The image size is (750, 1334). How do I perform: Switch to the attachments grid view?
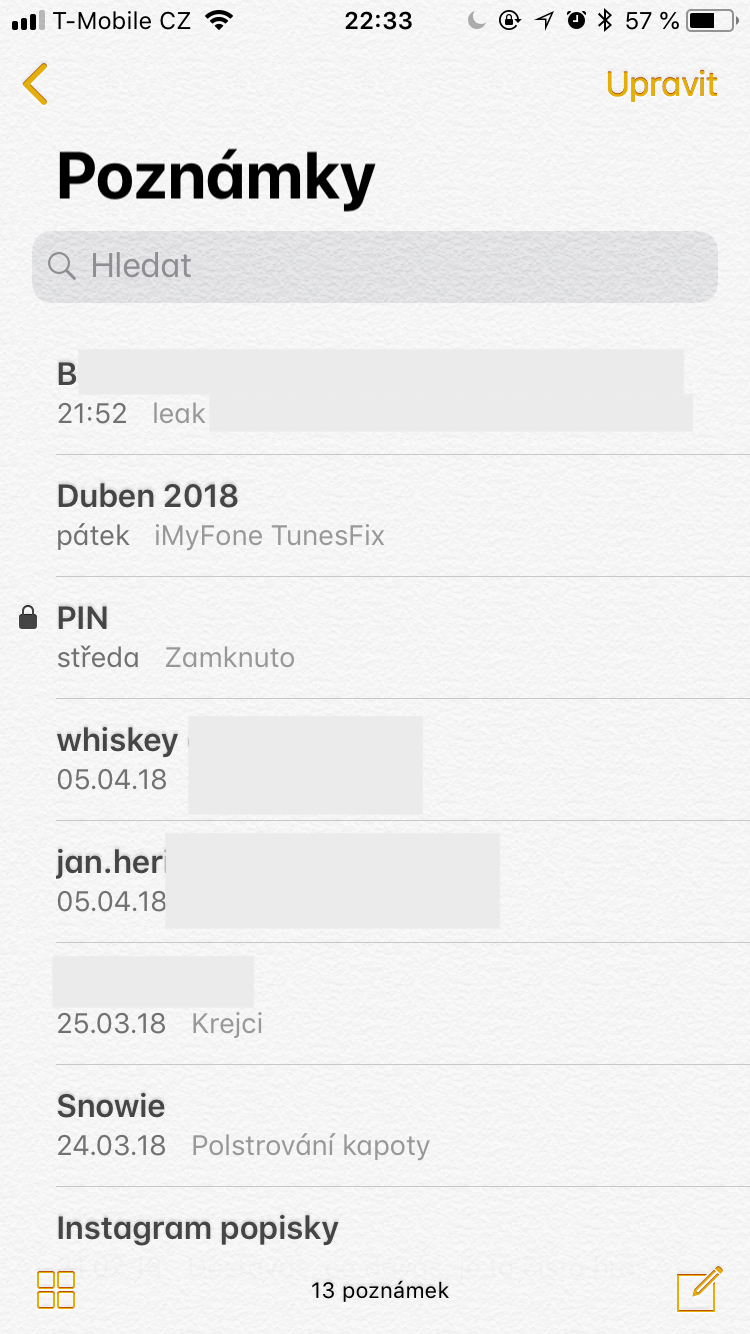pos(56,1290)
